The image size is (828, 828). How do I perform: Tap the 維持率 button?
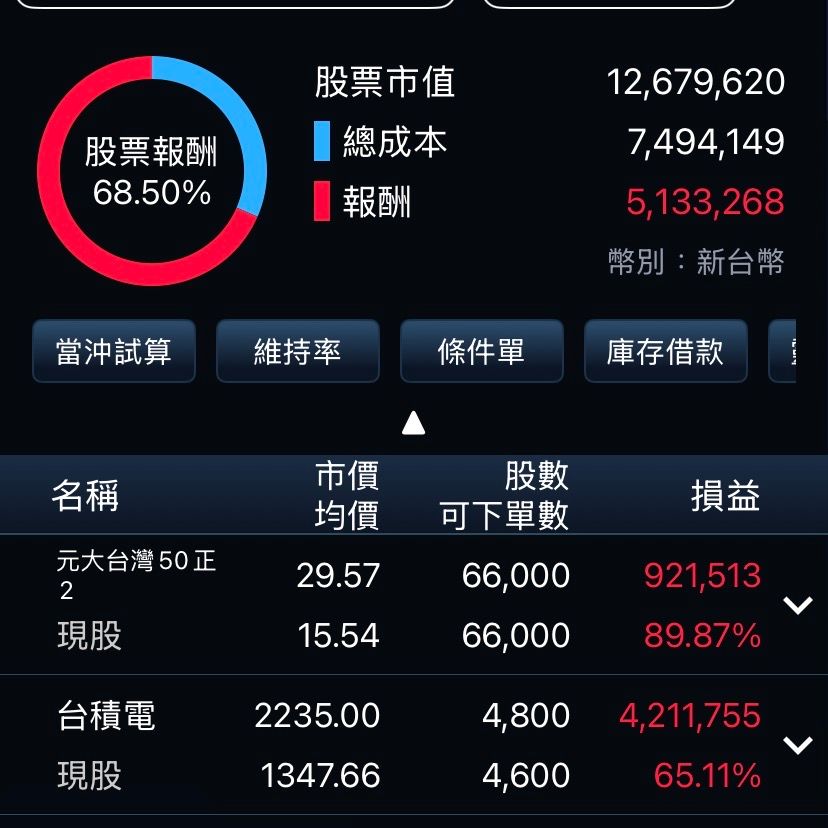[x=298, y=352]
